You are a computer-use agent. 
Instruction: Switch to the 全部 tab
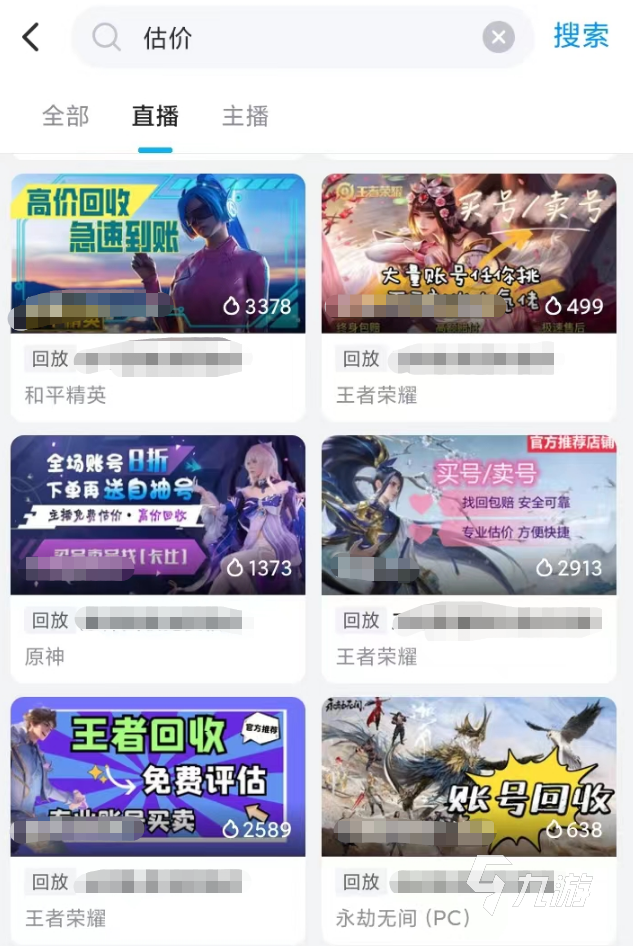(x=66, y=116)
